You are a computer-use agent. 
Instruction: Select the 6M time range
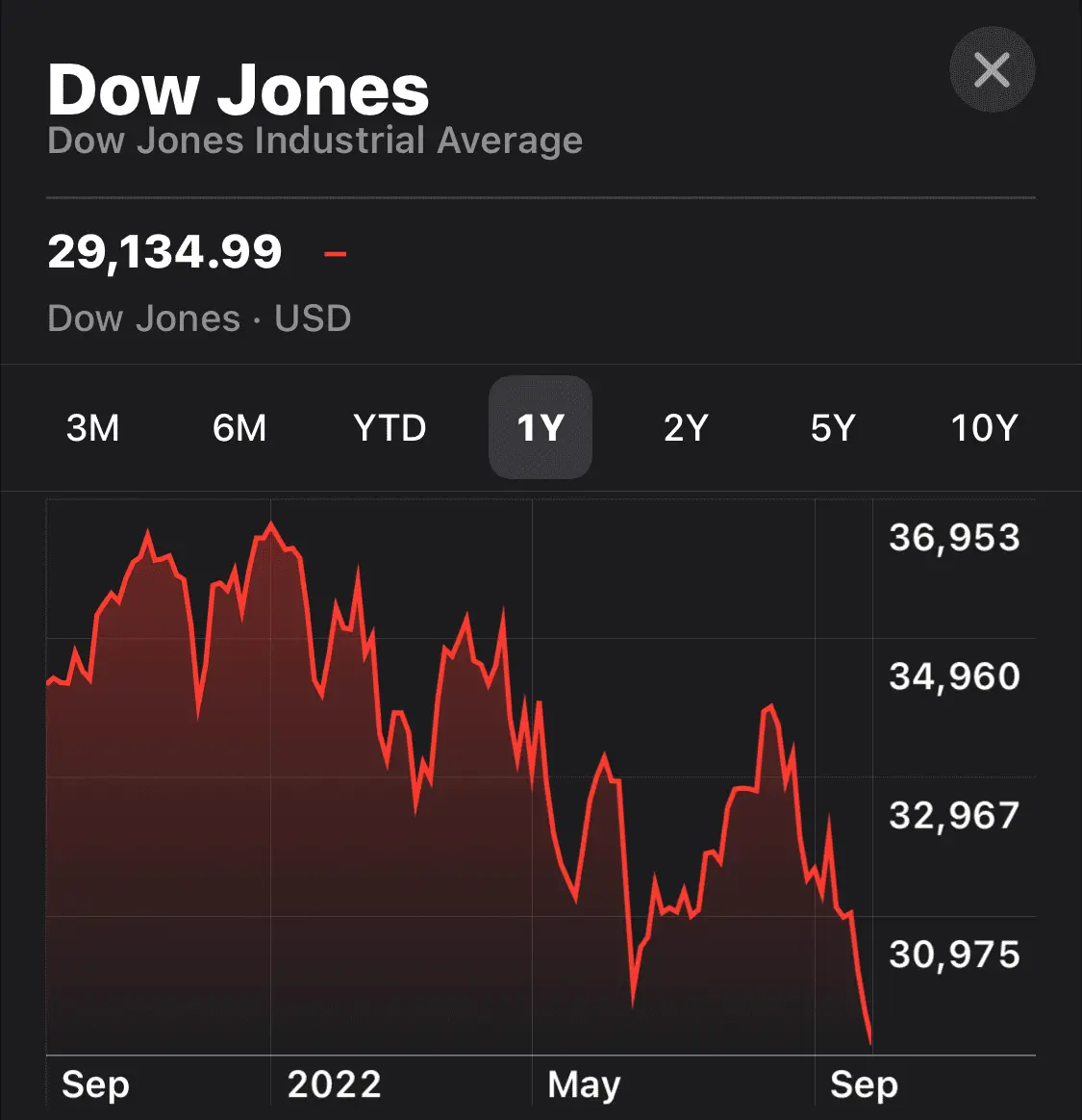tap(239, 428)
